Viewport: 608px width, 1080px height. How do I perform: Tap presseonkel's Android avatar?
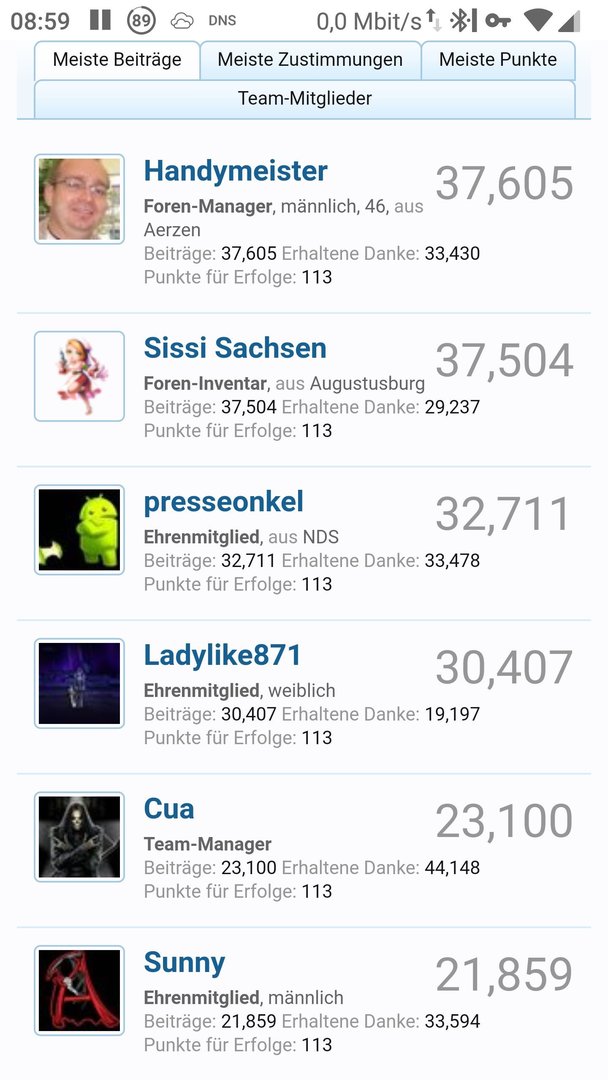pos(79,530)
